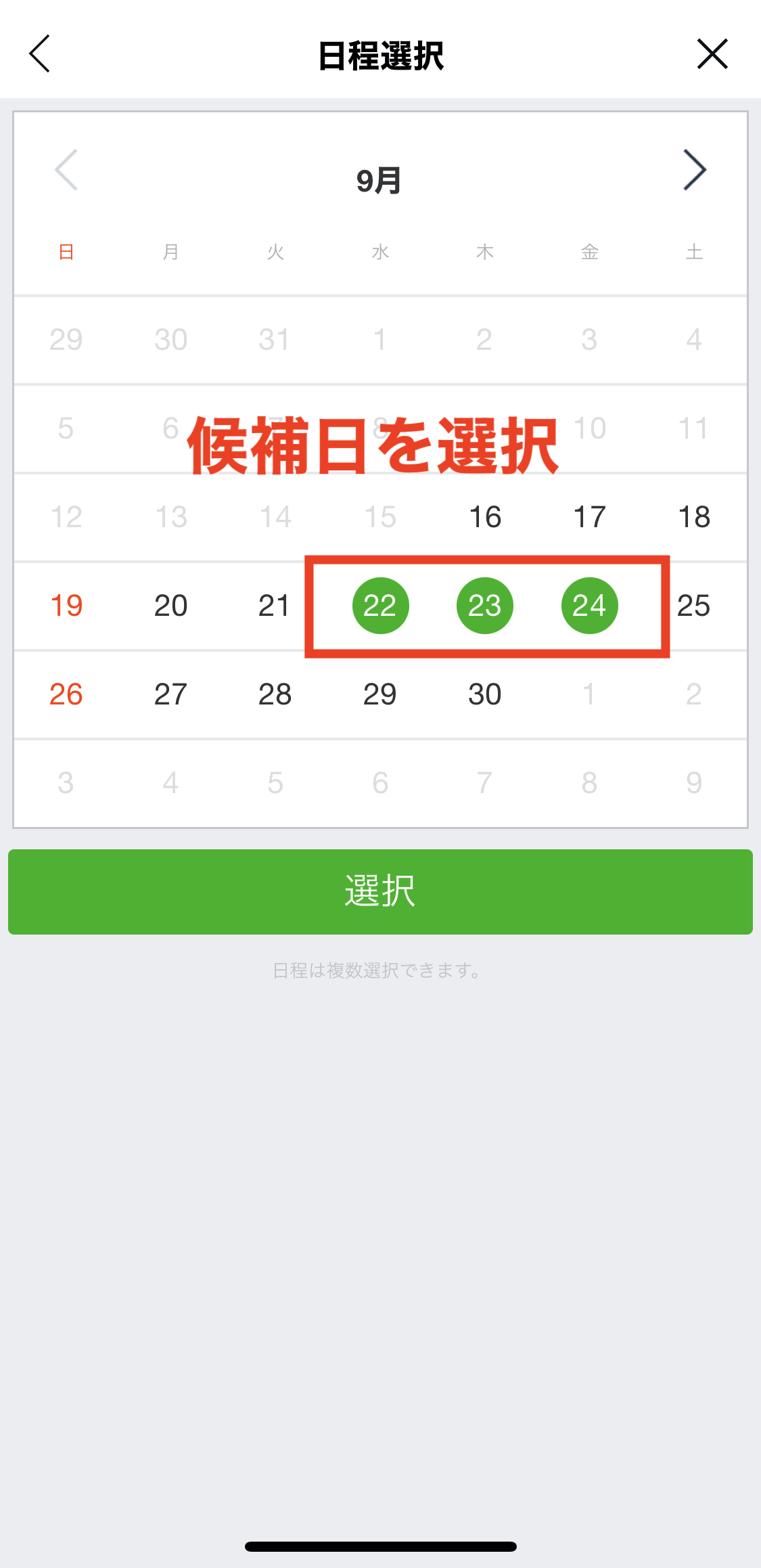Deselect September 23
The width and height of the screenshot is (761, 1568).
click(484, 606)
